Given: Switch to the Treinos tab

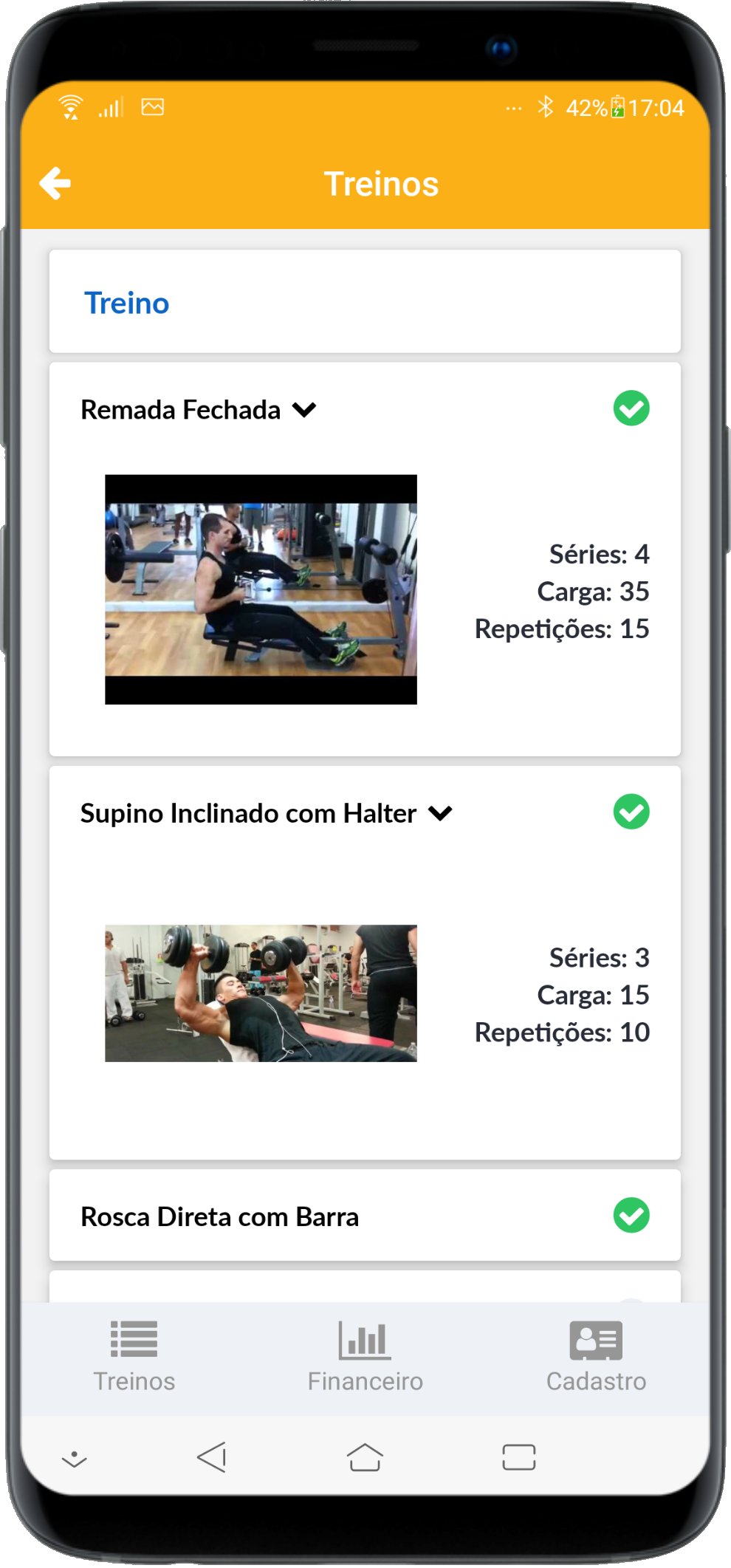Looking at the screenshot, I should [x=134, y=1356].
